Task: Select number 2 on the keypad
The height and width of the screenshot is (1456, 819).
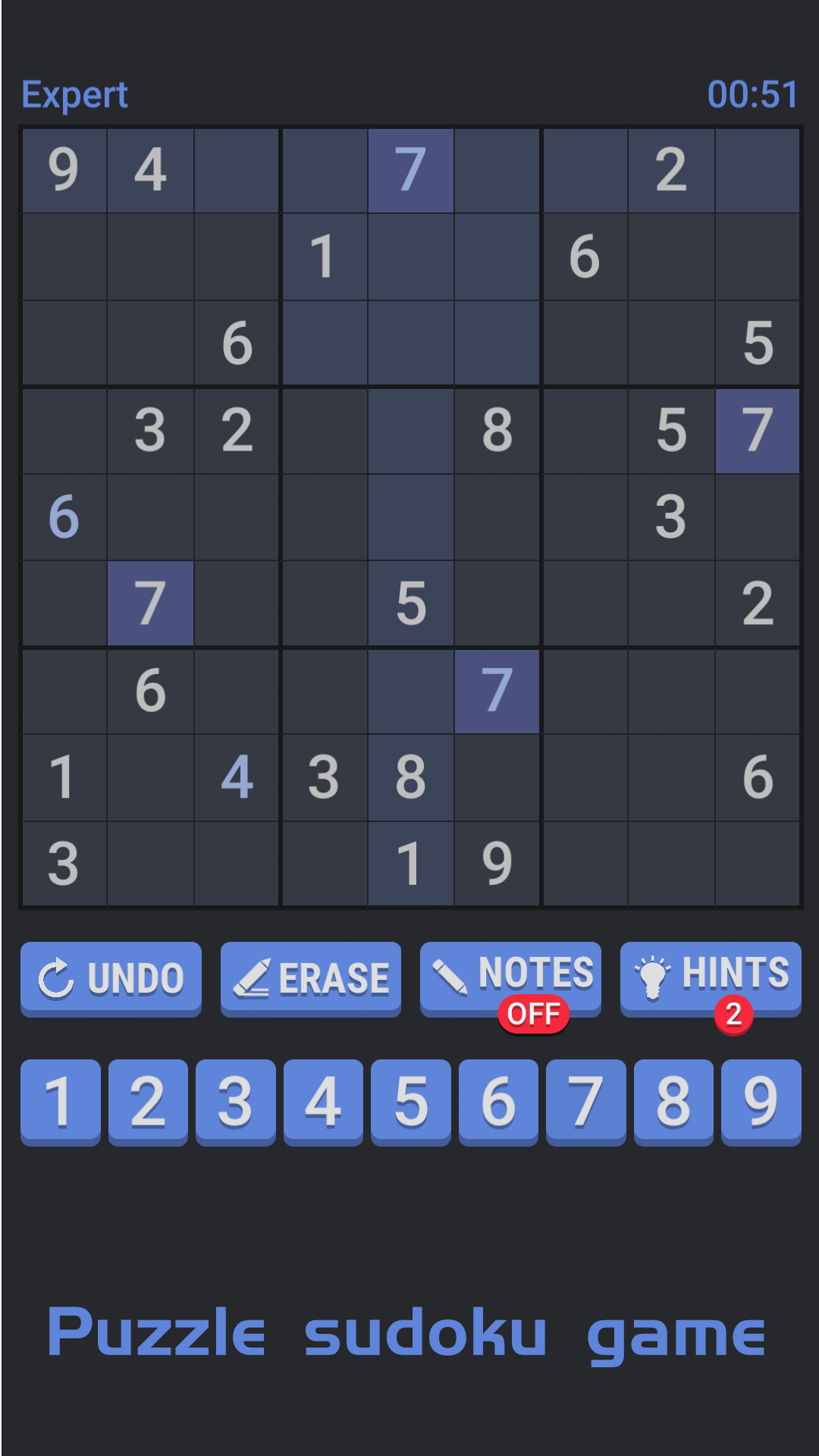Action: (148, 1101)
